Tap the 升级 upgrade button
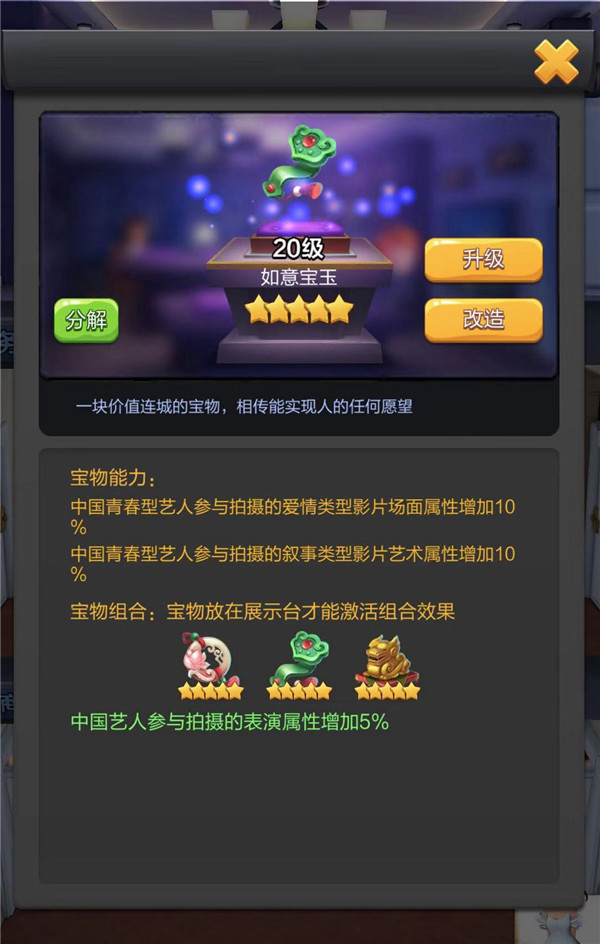Screen dimensions: 600x944 [483, 260]
